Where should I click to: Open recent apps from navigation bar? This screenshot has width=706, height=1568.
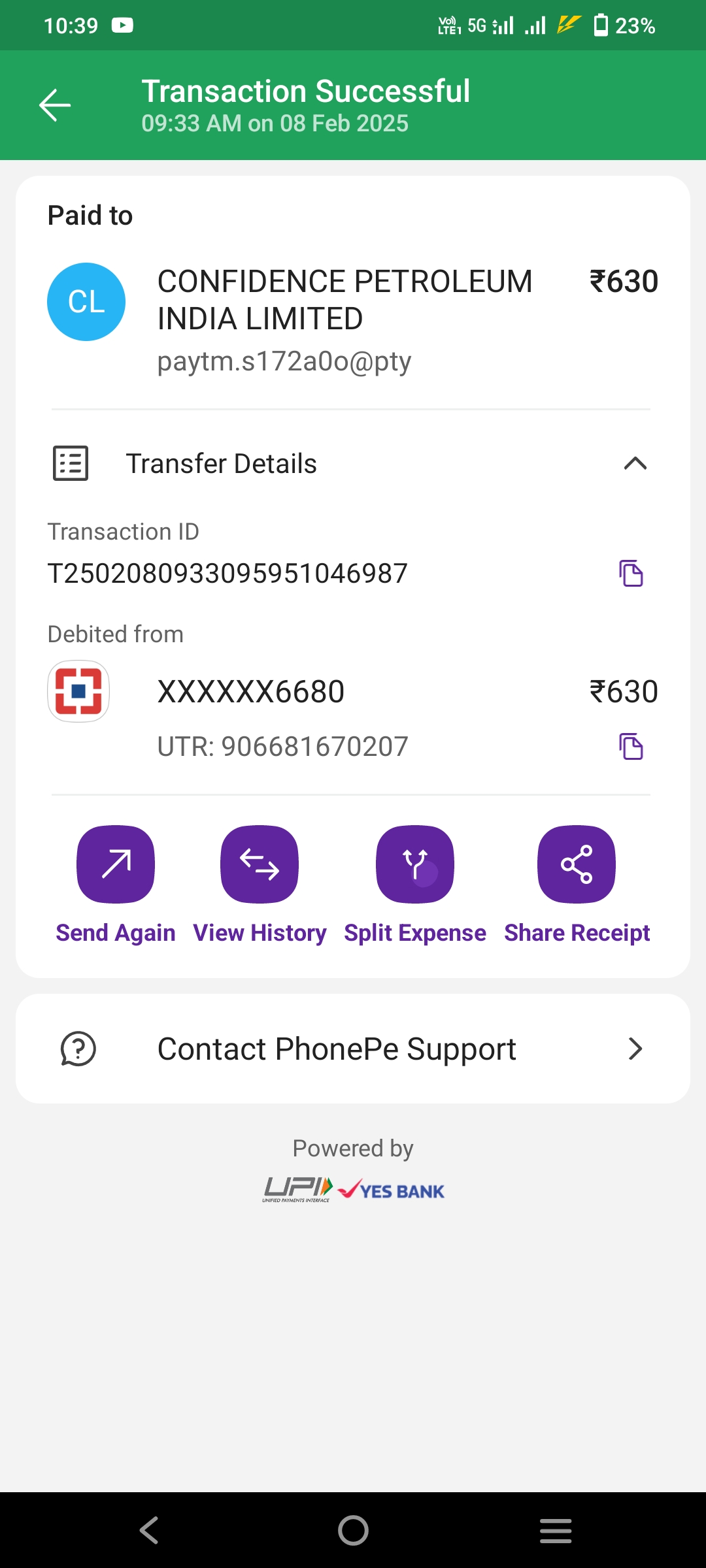pyautogui.click(x=556, y=1530)
